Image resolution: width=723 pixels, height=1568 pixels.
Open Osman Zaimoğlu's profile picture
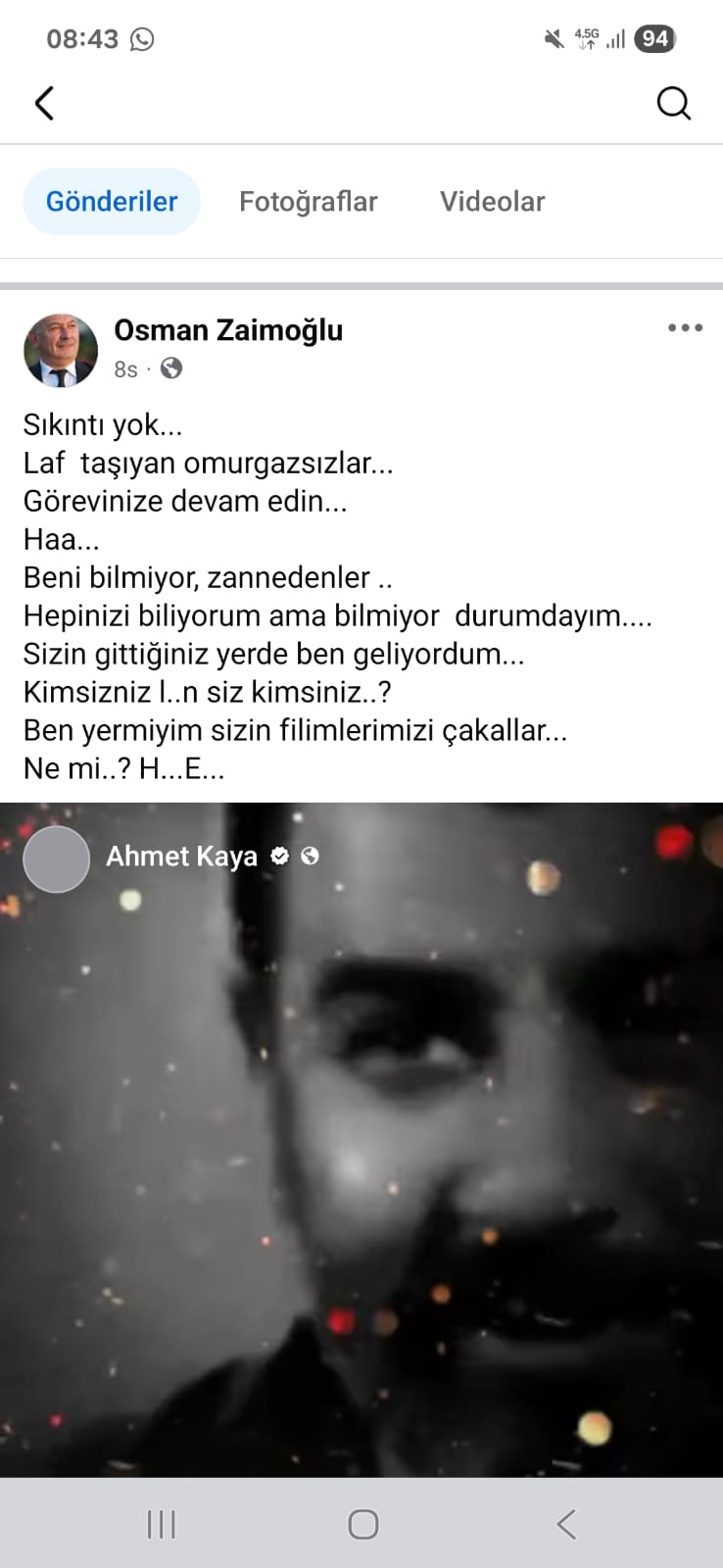tap(61, 351)
